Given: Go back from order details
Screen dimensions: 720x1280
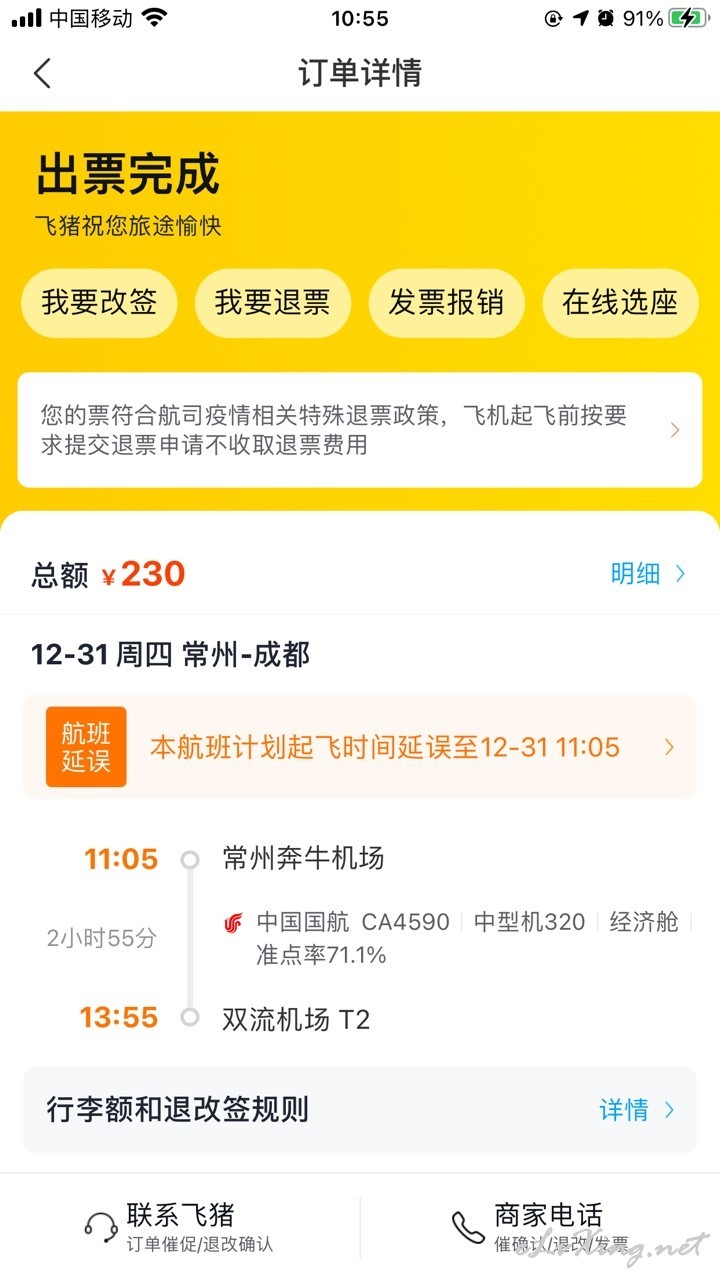Looking at the screenshot, I should pos(42,73).
